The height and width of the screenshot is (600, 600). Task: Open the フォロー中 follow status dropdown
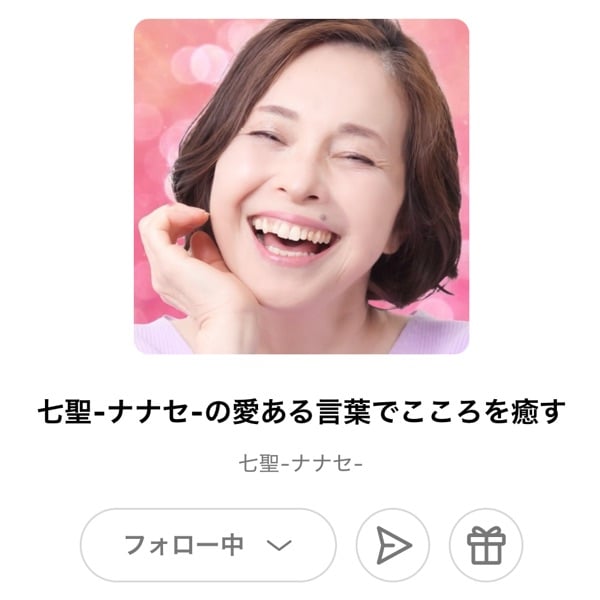point(208,545)
